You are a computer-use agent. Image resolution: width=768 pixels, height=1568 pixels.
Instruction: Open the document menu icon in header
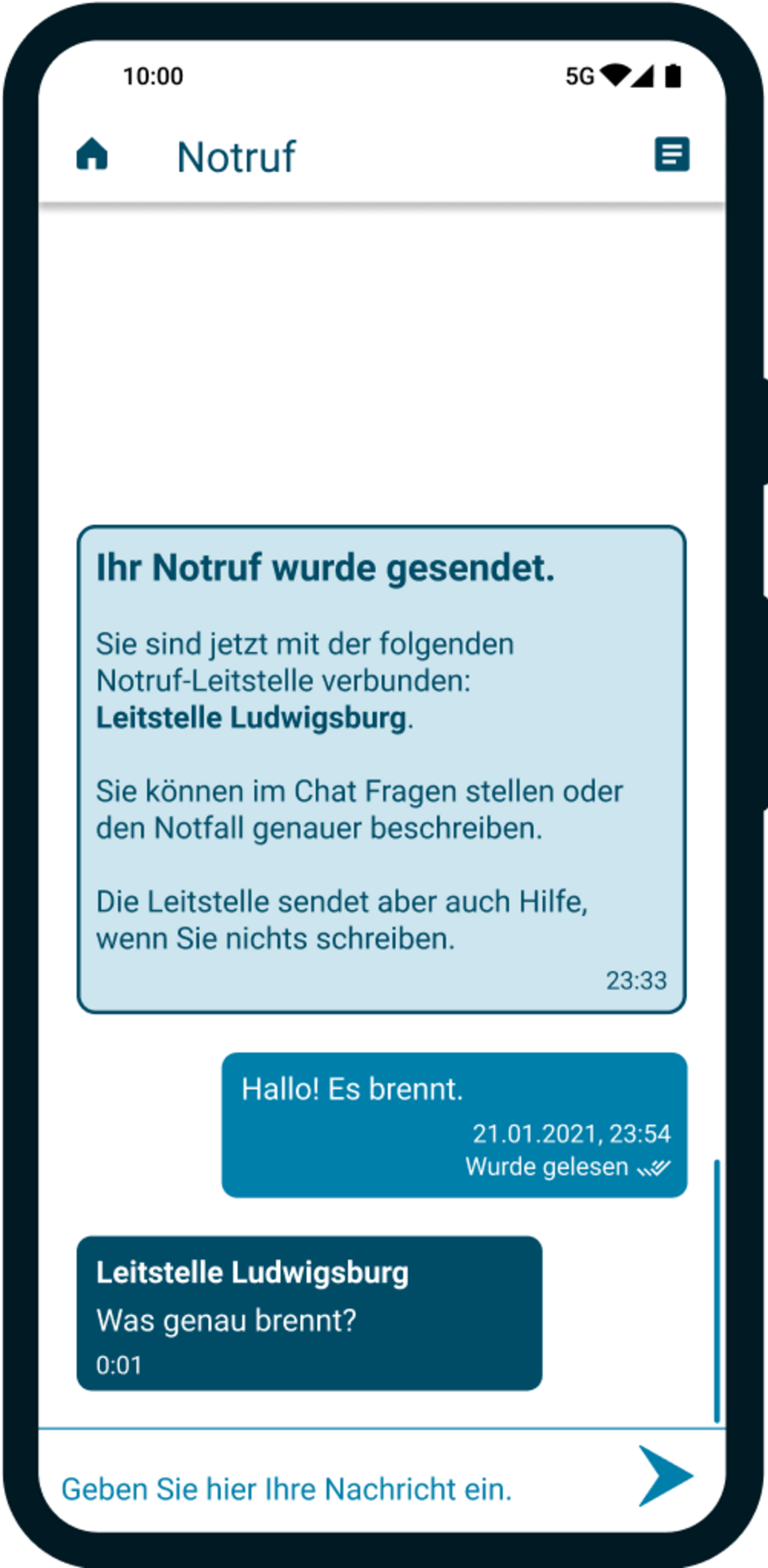click(672, 154)
